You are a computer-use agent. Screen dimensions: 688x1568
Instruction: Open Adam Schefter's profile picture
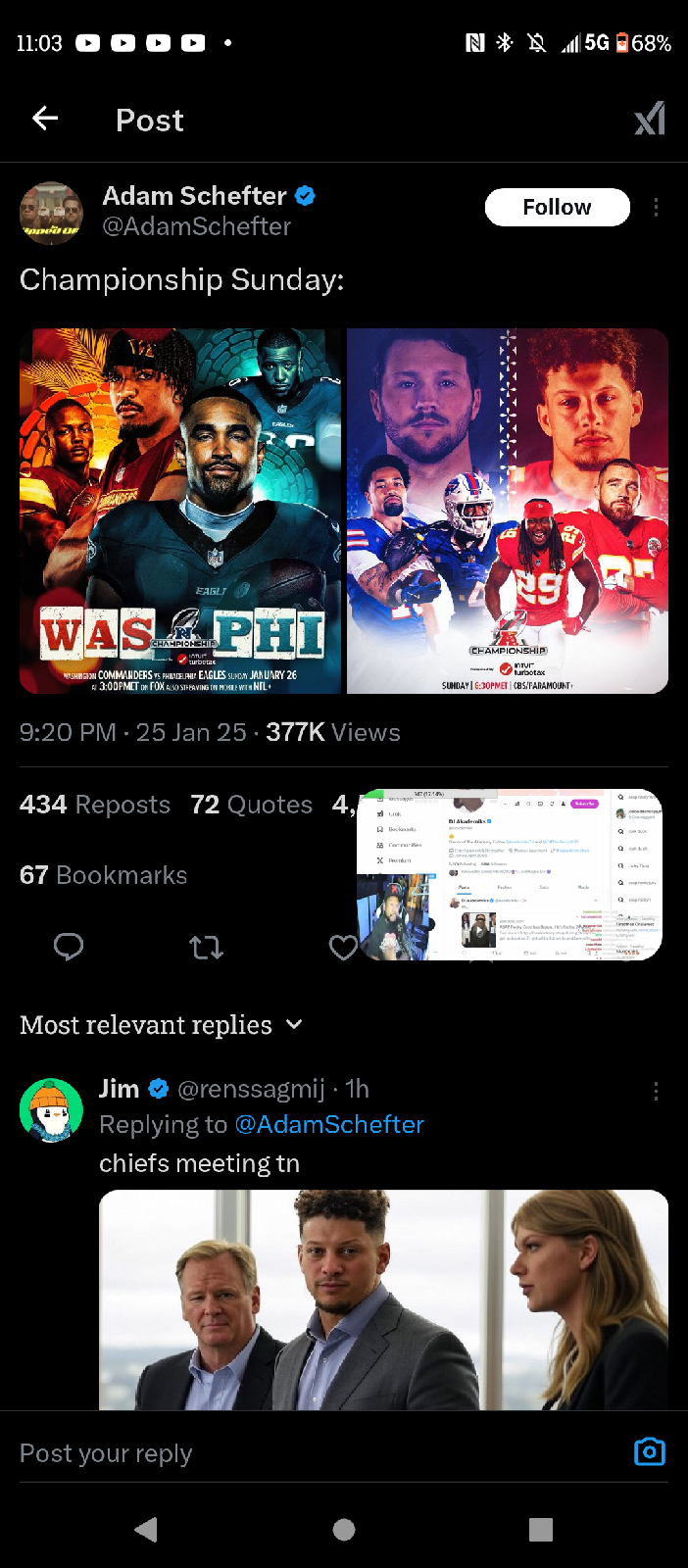pos(51,213)
